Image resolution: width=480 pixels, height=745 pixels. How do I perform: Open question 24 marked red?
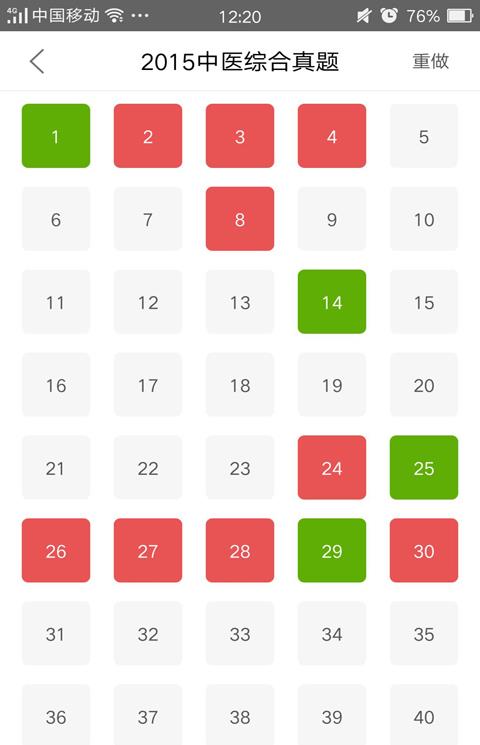[x=332, y=468]
